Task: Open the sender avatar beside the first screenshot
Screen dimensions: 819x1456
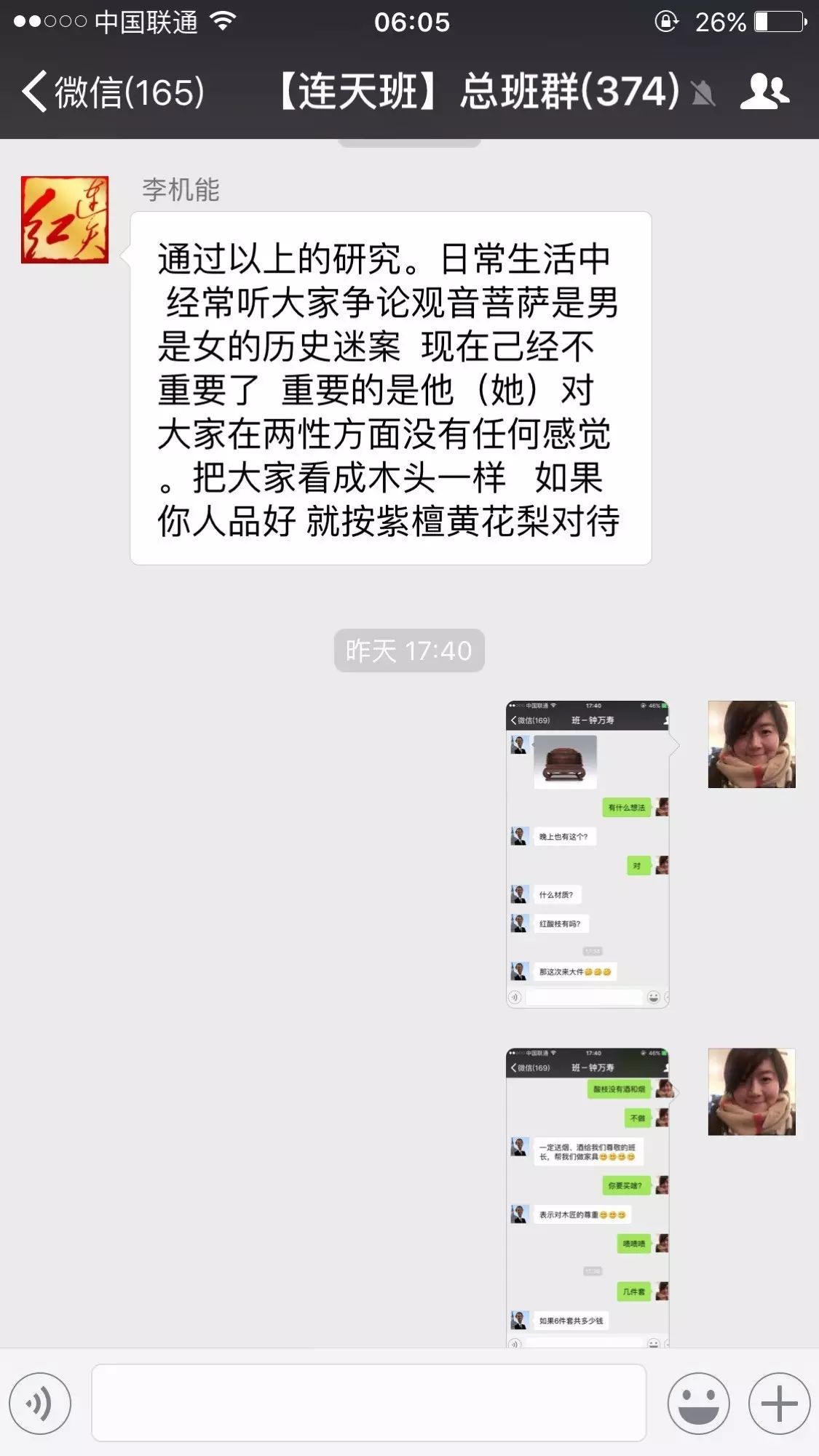Action: (x=751, y=744)
